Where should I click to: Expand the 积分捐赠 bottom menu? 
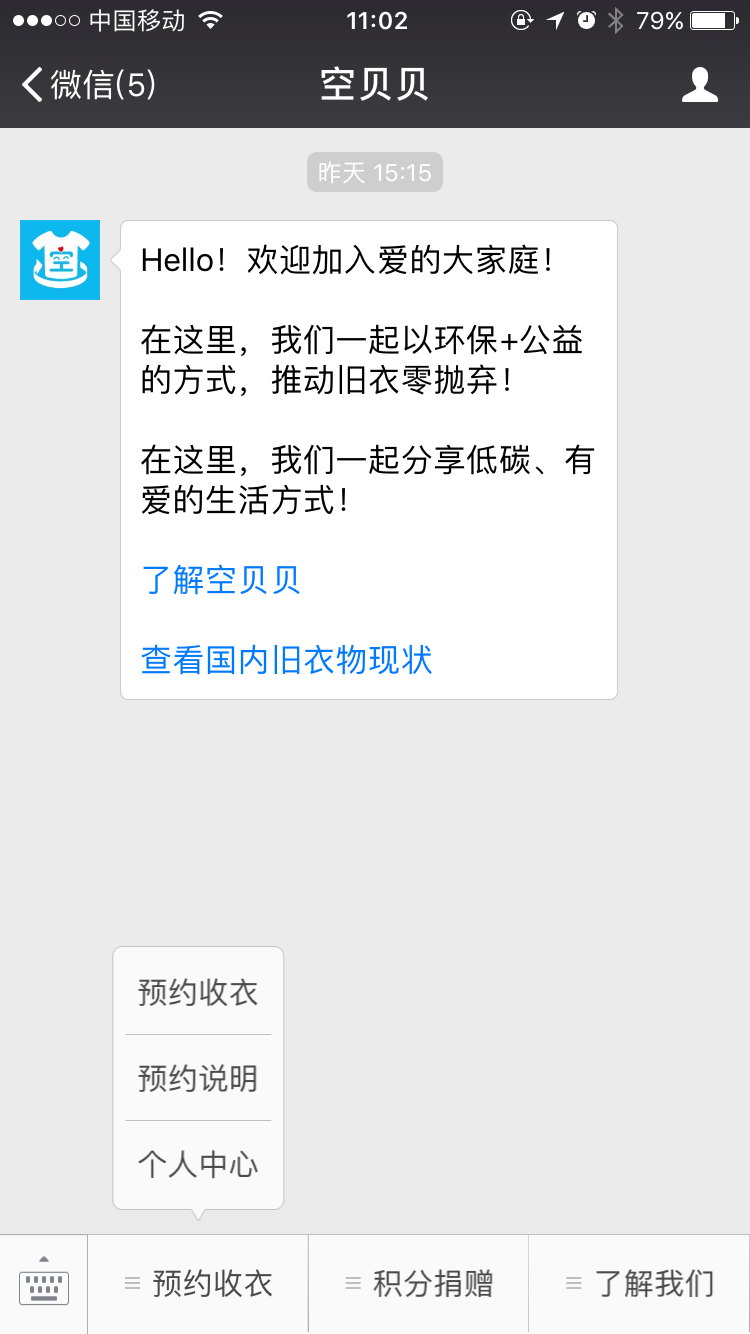[418, 1284]
